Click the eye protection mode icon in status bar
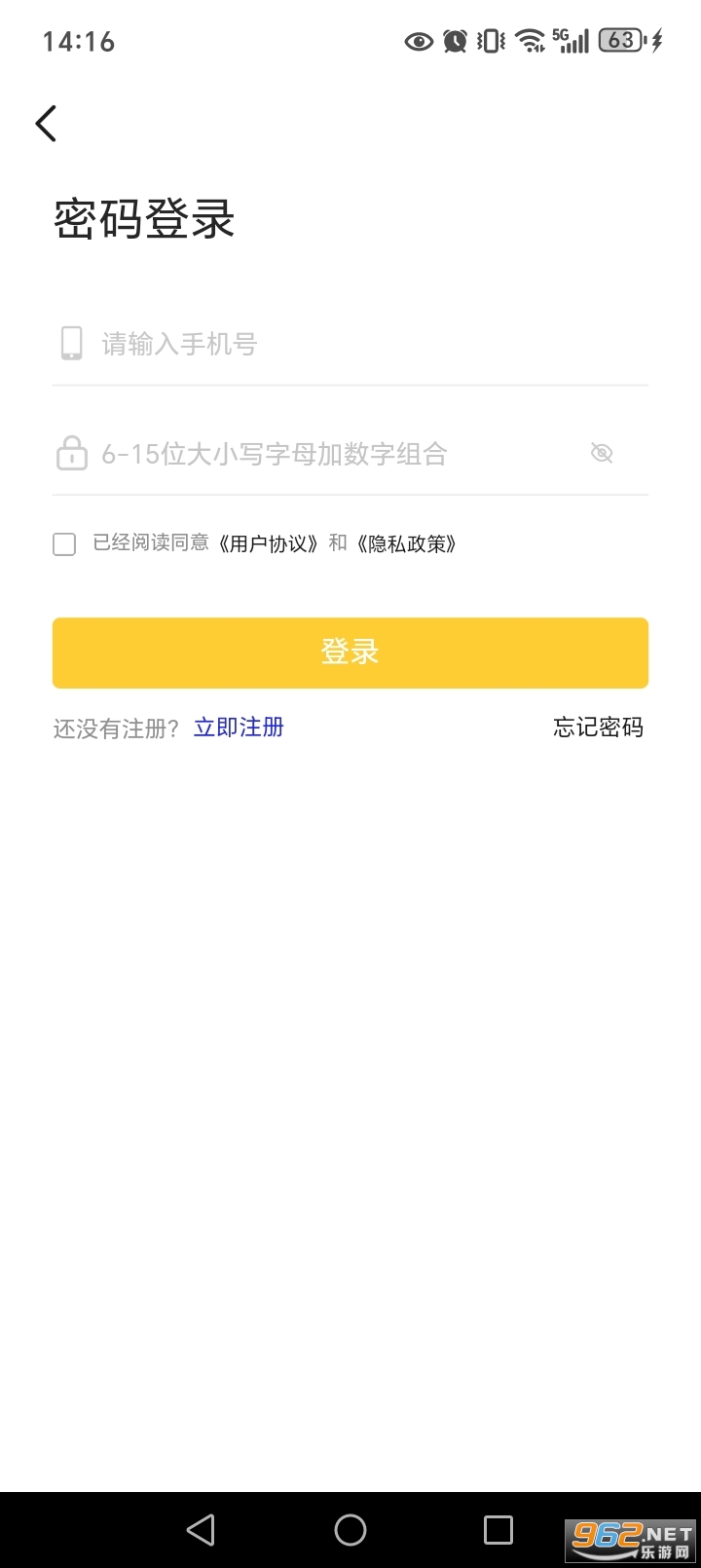701x1568 pixels. click(x=419, y=41)
